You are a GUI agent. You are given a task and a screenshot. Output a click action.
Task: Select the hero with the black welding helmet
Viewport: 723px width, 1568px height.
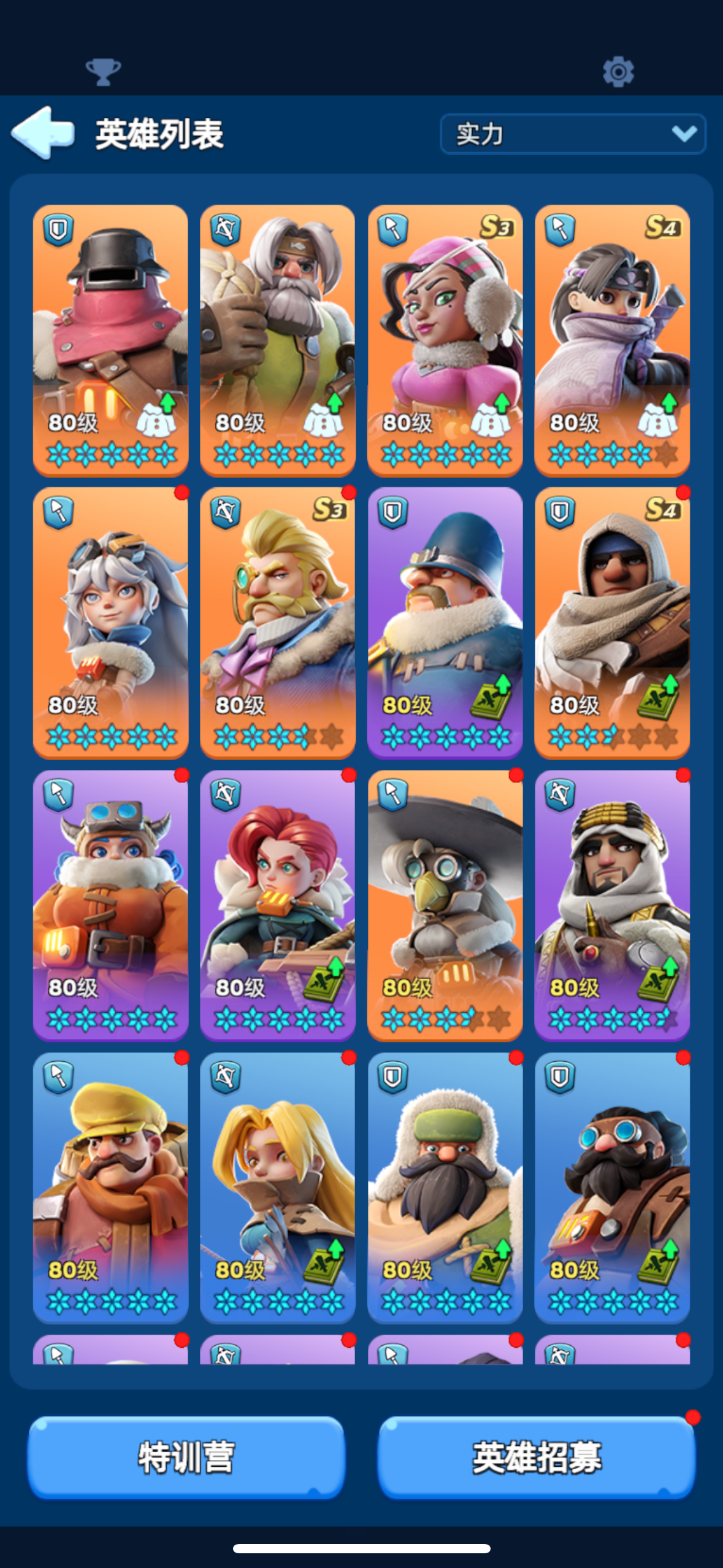110,340
